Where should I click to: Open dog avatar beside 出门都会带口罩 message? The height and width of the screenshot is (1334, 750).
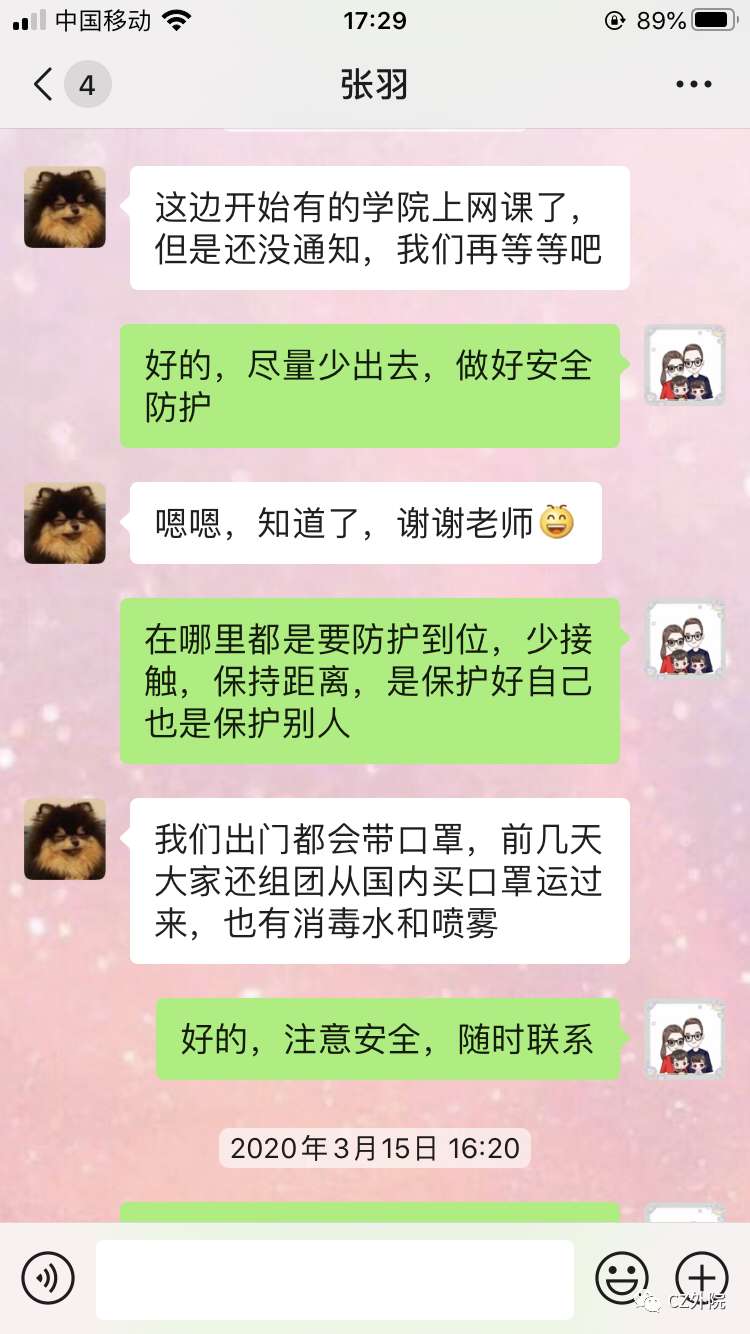coord(65,839)
